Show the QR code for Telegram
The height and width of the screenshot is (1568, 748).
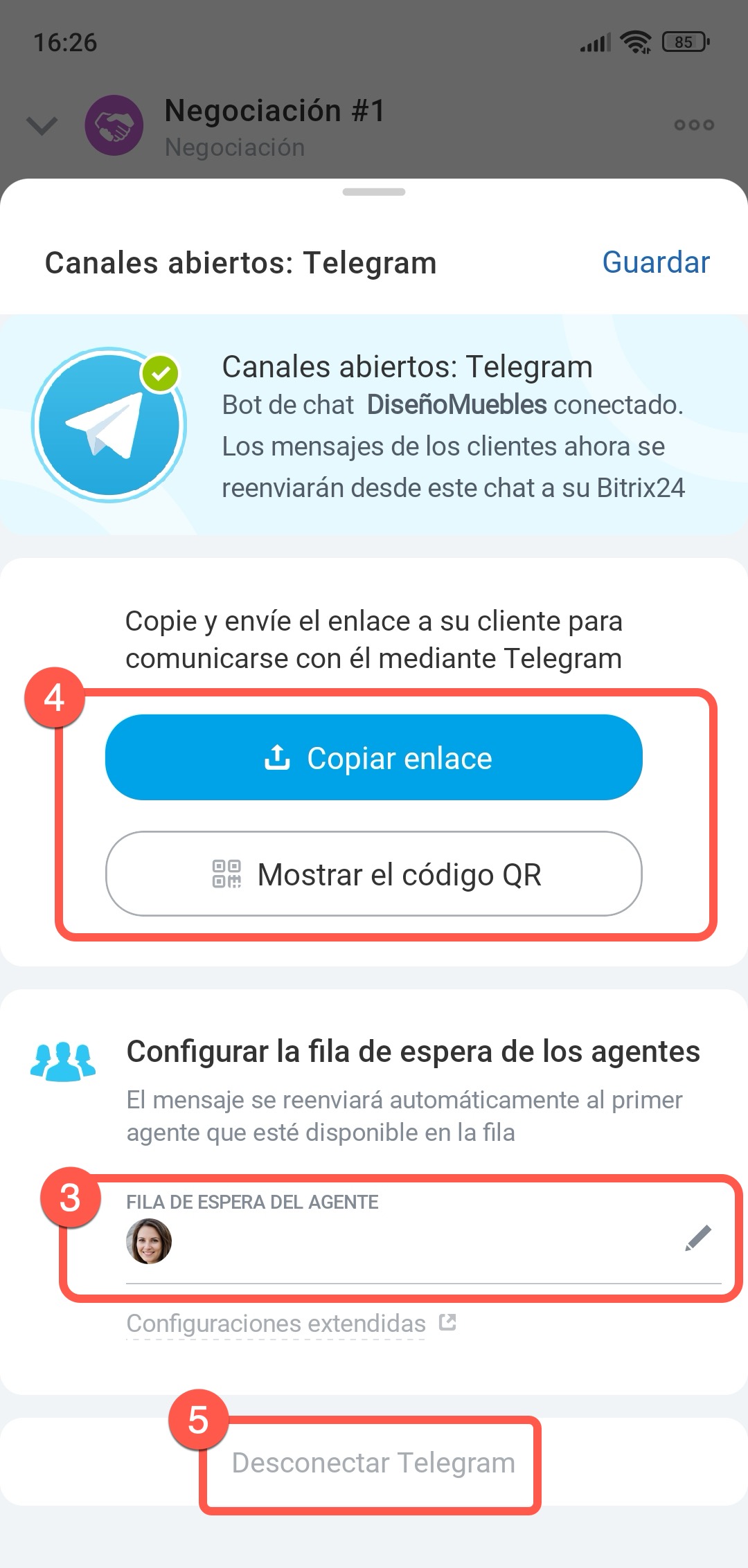pyautogui.click(x=374, y=874)
